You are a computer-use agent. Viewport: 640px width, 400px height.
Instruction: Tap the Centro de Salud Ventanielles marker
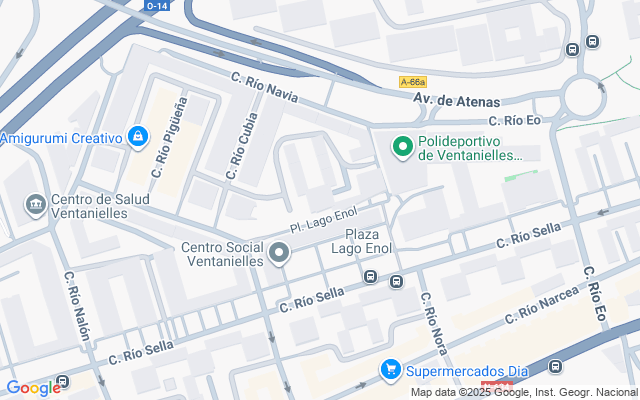coord(35,205)
